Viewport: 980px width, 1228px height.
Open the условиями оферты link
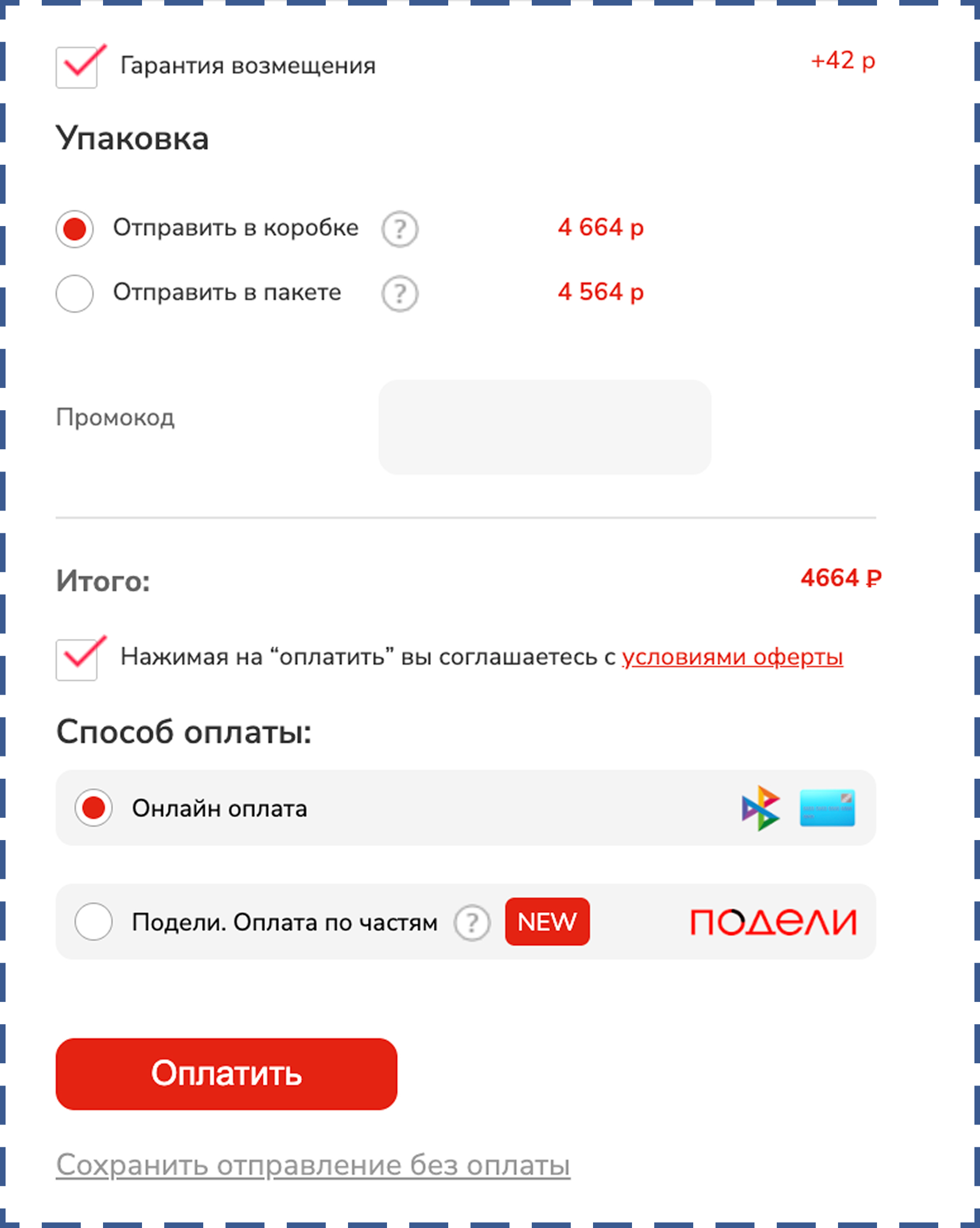(732, 657)
